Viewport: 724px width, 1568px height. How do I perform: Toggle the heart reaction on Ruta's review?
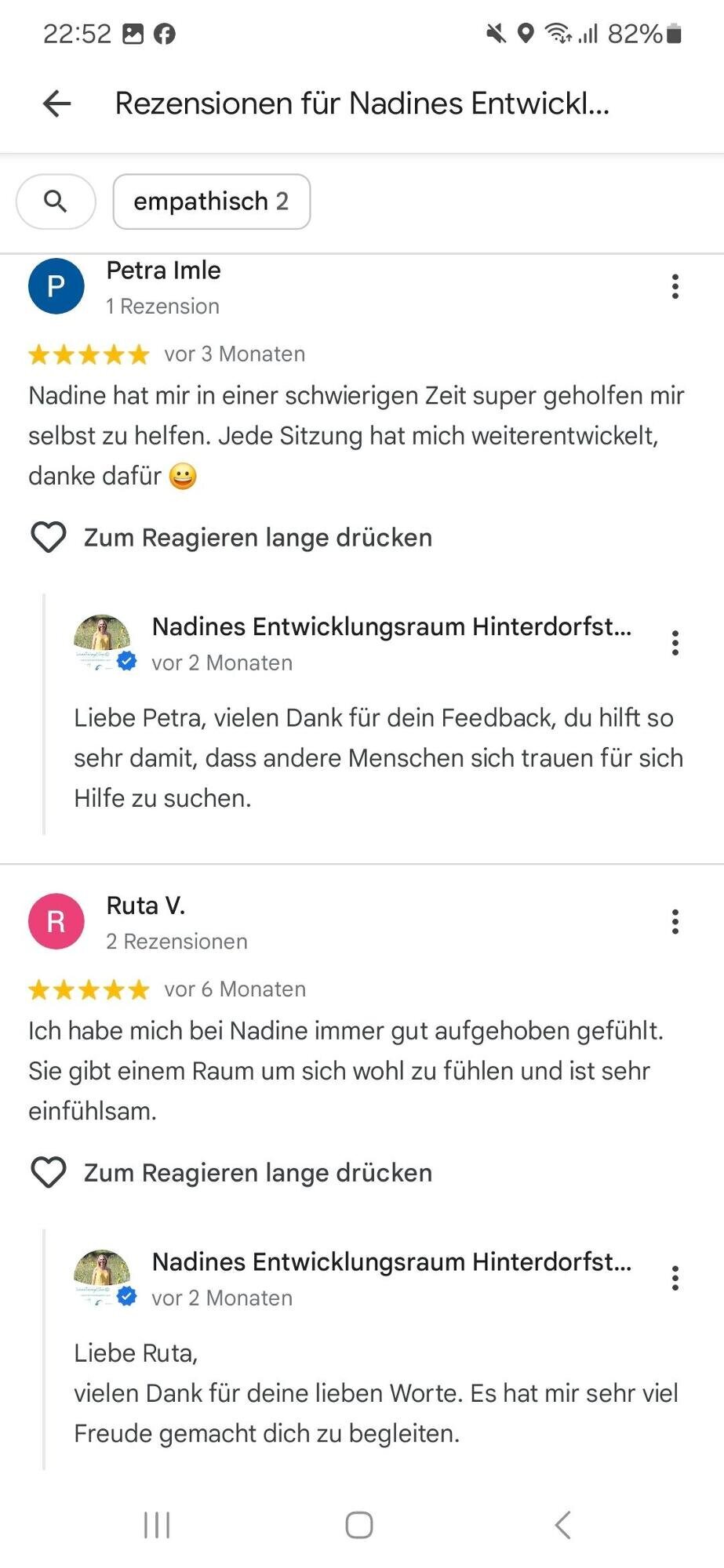[x=48, y=1172]
